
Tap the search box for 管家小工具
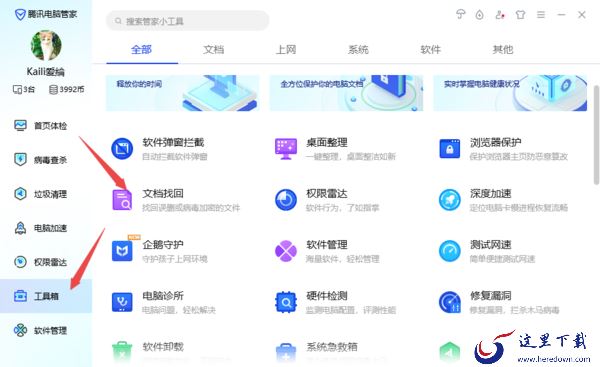tap(188, 21)
